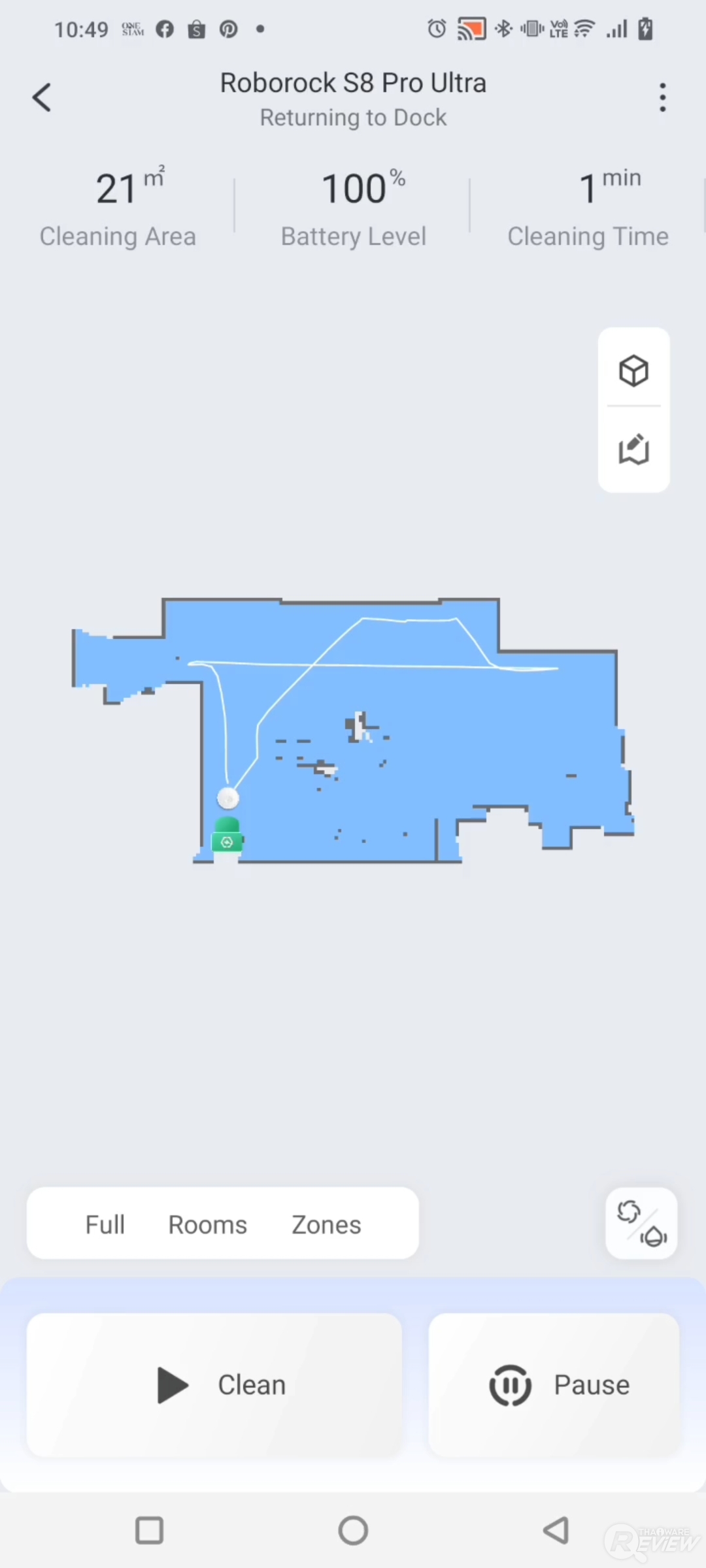Viewport: 706px width, 1568px height.
Task: Open the map edit tool
Action: 633,449
